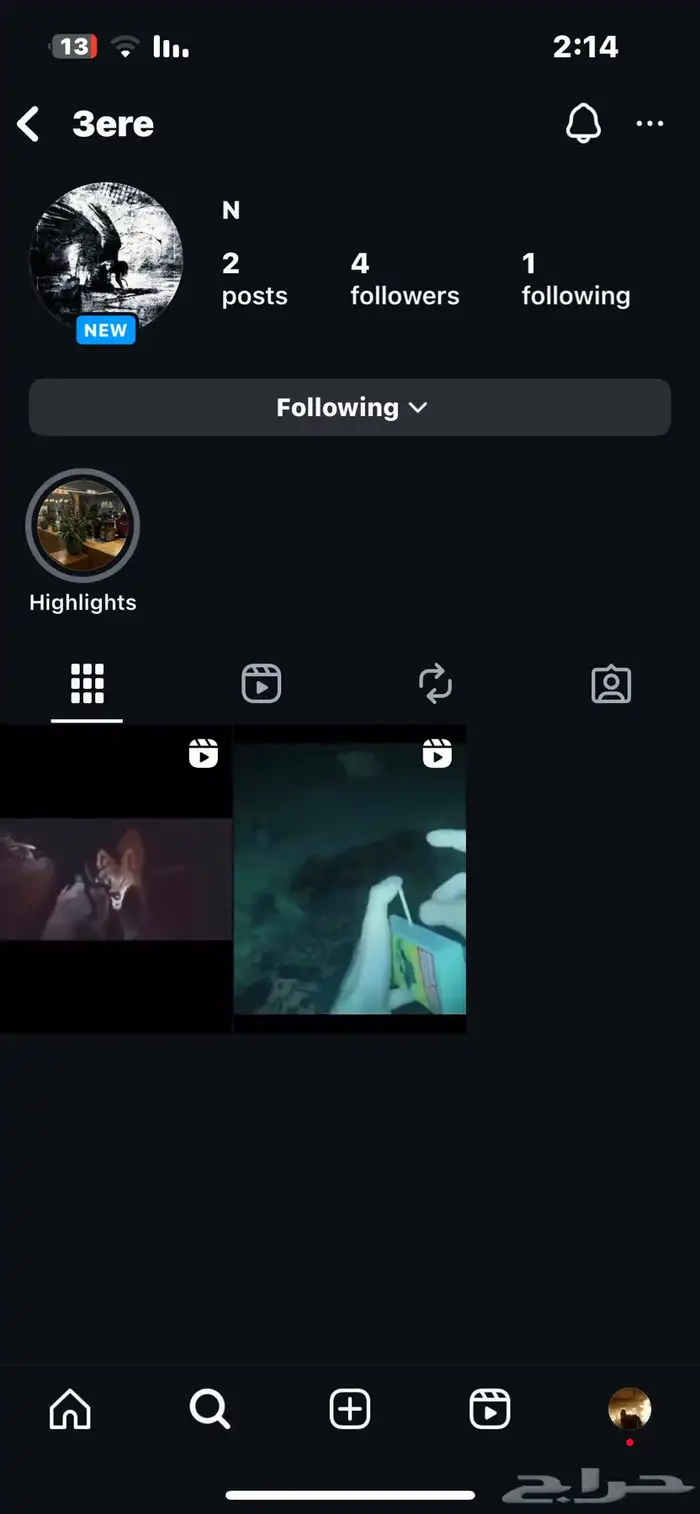Create a new post with the plus button

point(350,1410)
